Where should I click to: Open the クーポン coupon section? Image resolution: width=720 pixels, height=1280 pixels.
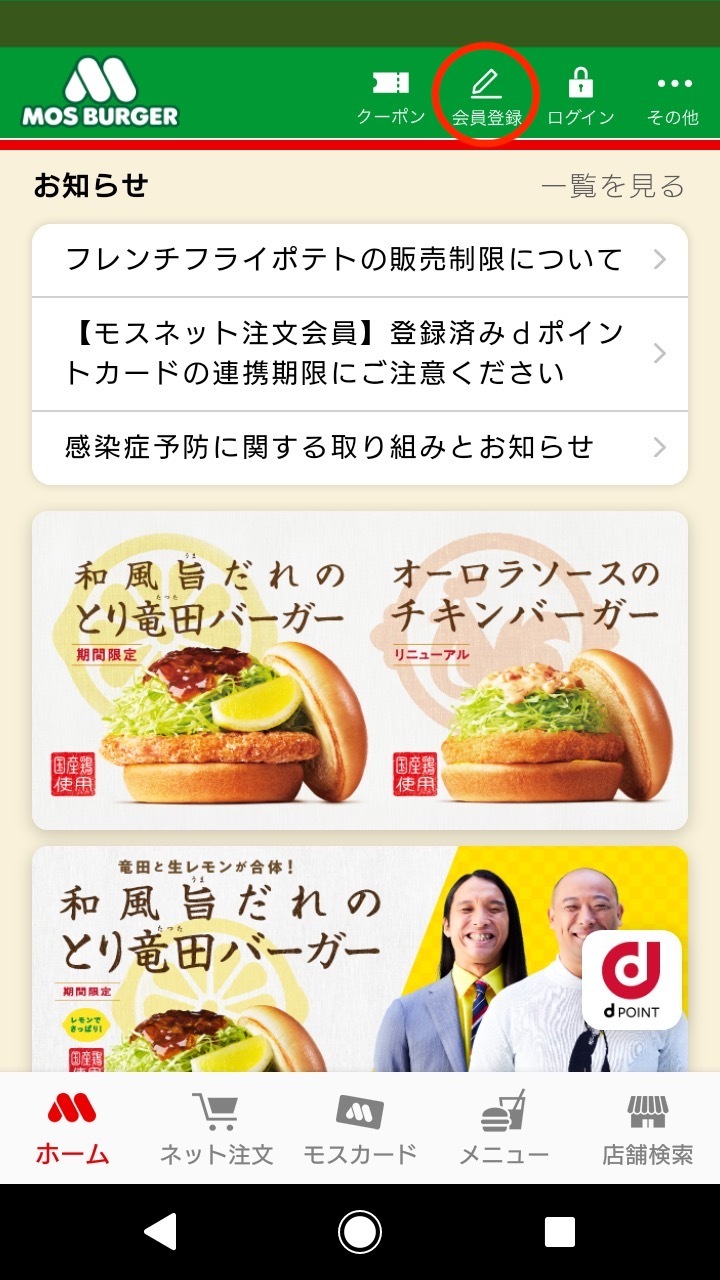point(391,98)
